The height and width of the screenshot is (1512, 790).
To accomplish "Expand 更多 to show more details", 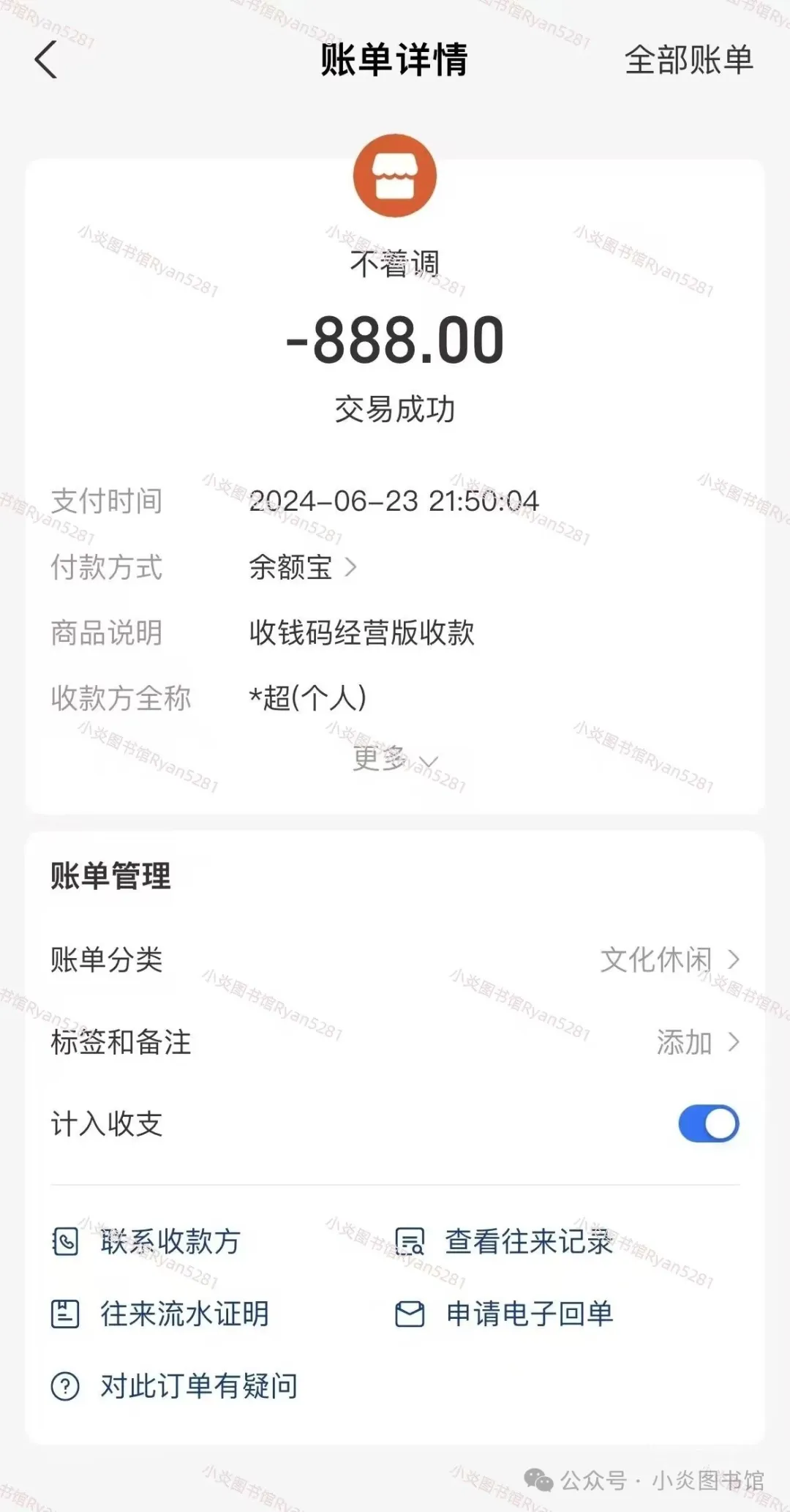I will [x=395, y=758].
